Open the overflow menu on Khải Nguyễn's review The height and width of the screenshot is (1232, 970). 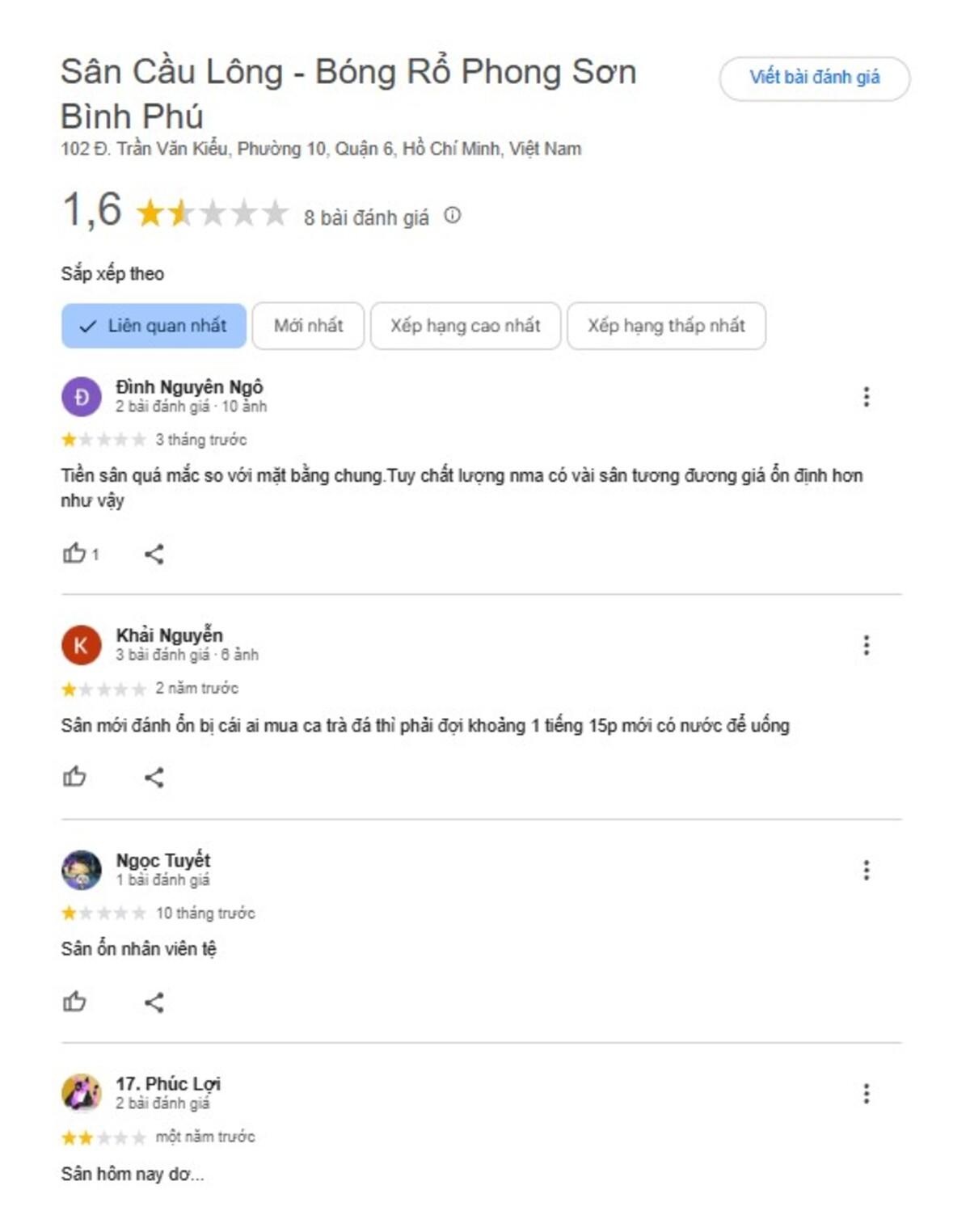tap(866, 645)
